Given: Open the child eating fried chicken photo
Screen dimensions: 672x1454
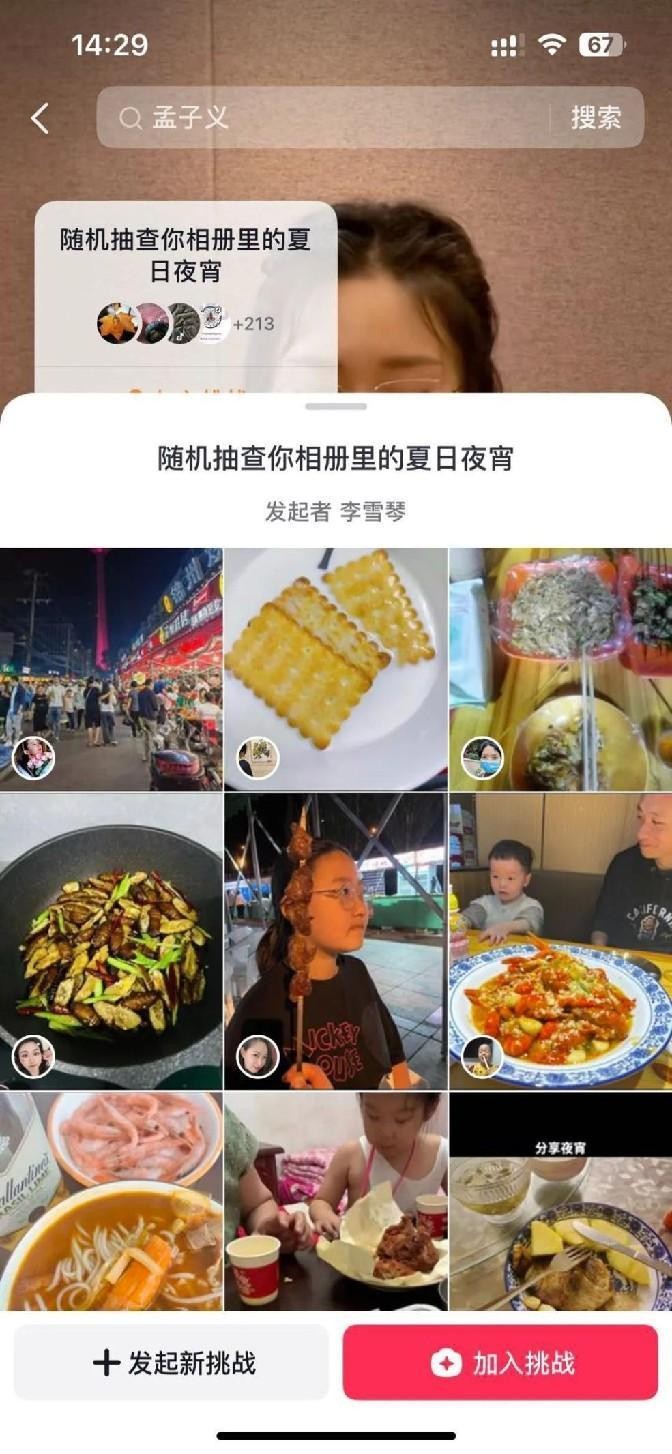Looking at the screenshot, I should click(x=335, y=1200).
